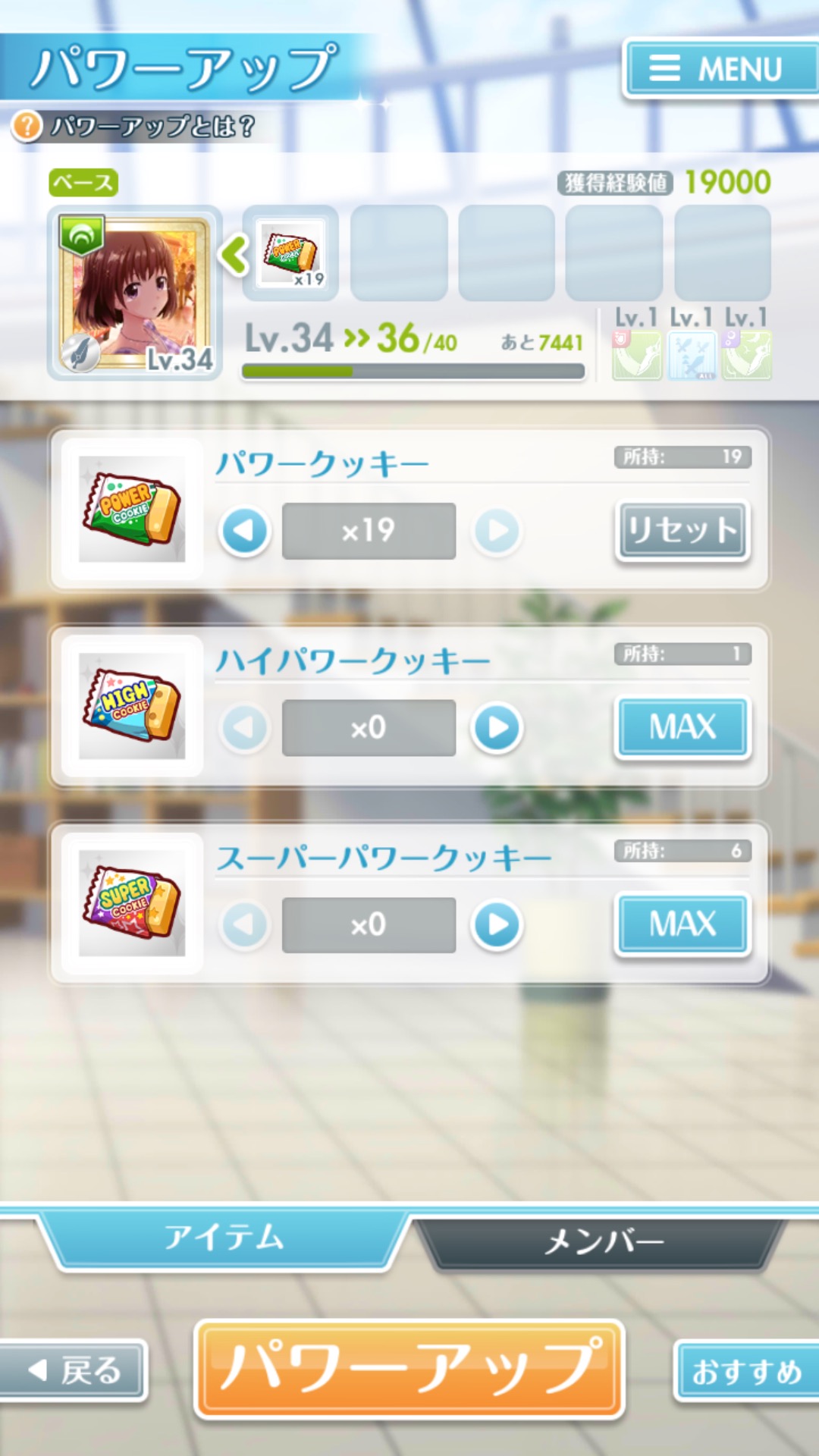This screenshot has height=1456, width=819.
Task: Open the パワーアップとは? help link
Action: tap(136, 126)
